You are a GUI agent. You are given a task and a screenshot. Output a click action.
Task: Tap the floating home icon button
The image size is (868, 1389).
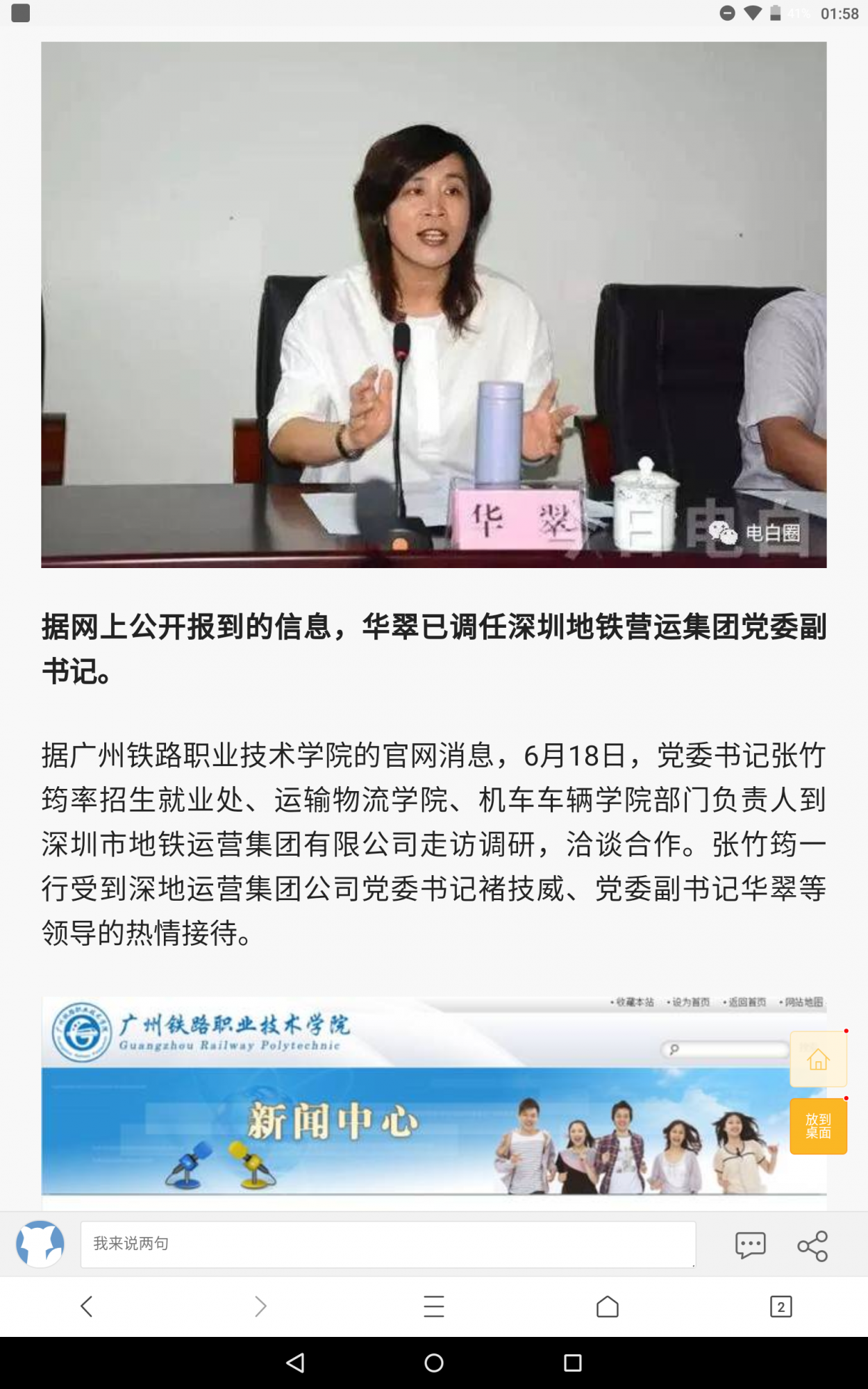tap(818, 1060)
